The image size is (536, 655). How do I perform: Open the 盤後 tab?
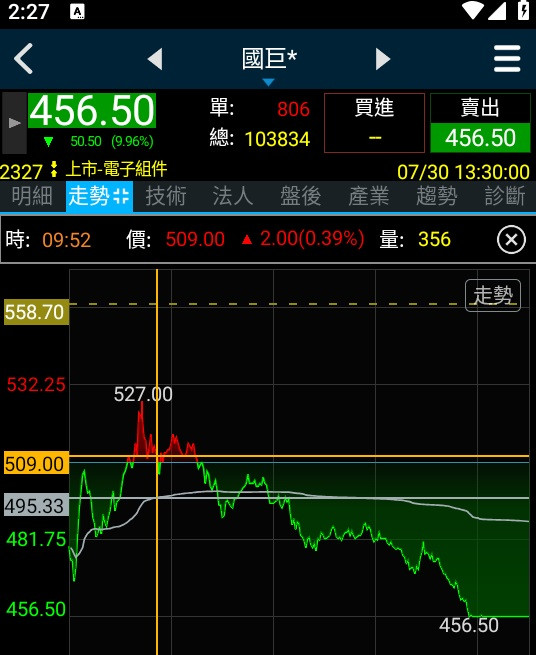[x=301, y=196]
